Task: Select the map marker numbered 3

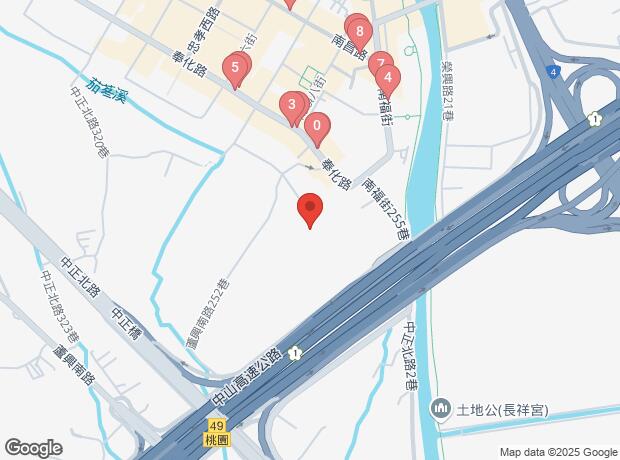Action: [x=292, y=106]
